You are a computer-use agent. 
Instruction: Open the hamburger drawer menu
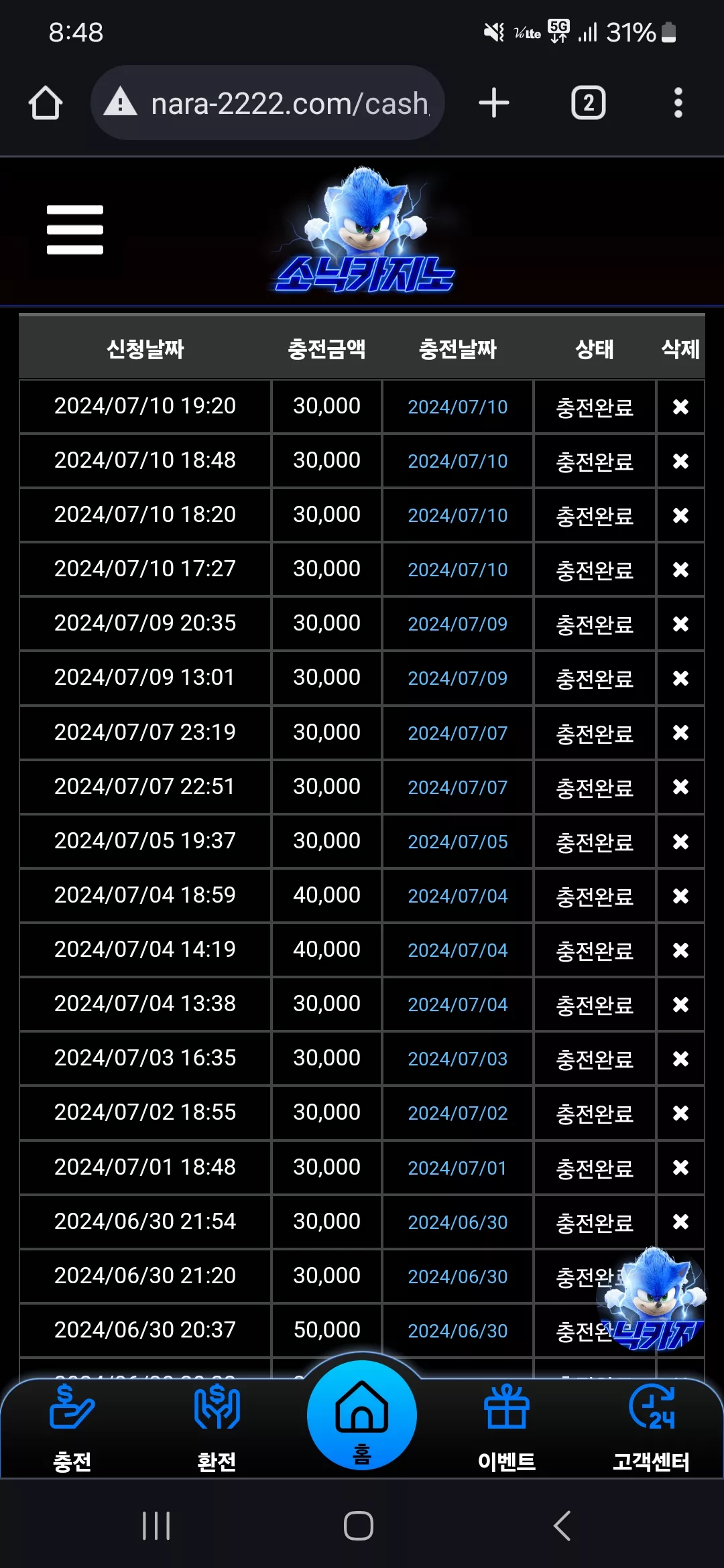coord(75,230)
